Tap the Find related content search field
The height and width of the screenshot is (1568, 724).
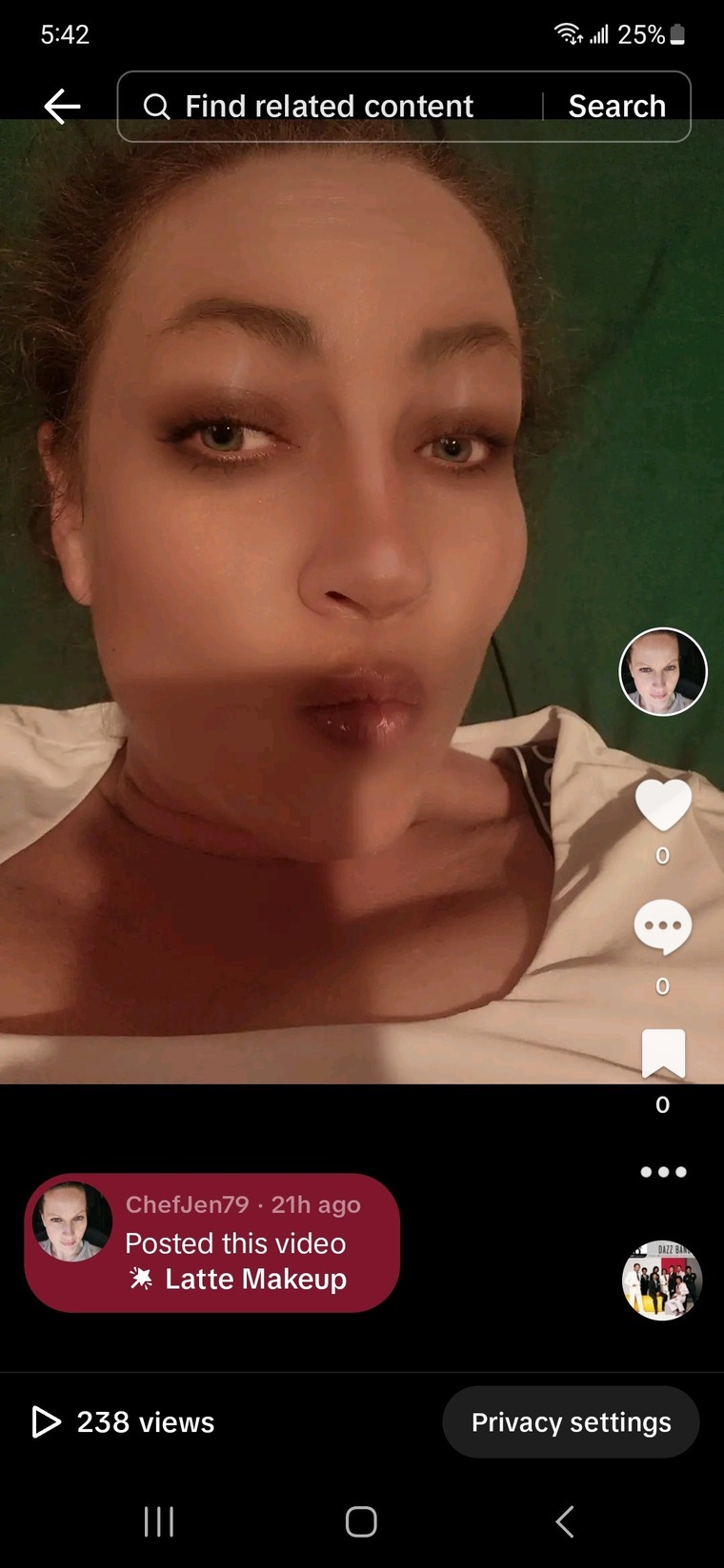(x=330, y=107)
